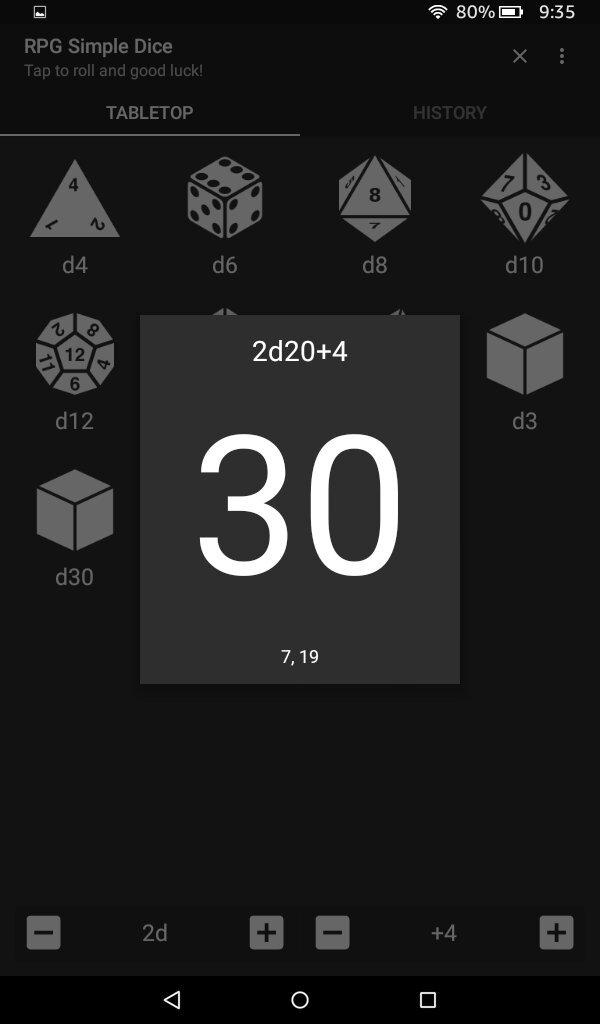
Task: Go back using the system back button
Action: point(172,999)
